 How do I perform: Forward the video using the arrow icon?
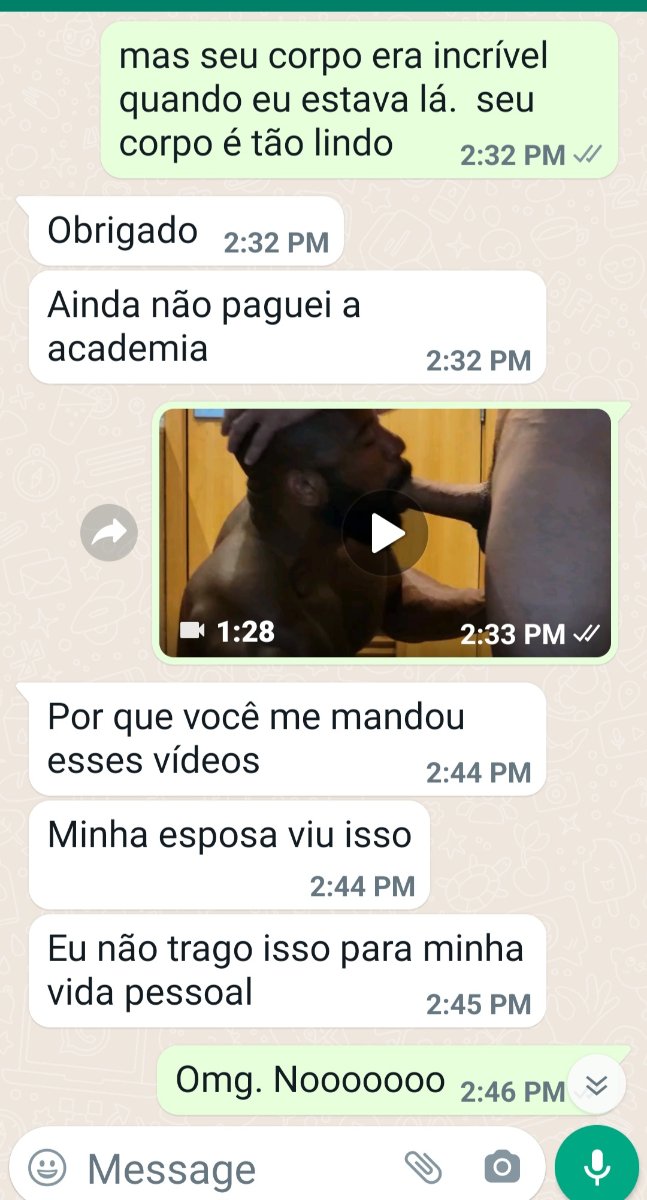109,533
